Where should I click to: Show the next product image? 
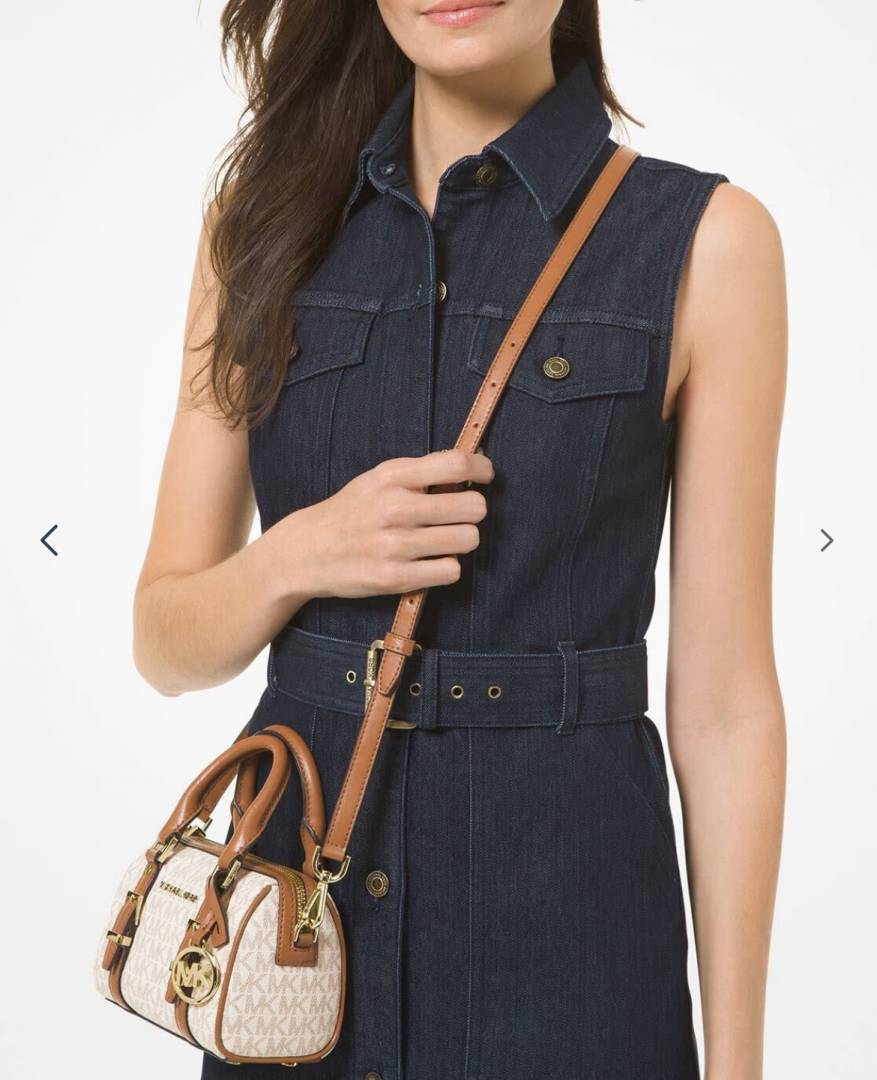(x=826, y=540)
